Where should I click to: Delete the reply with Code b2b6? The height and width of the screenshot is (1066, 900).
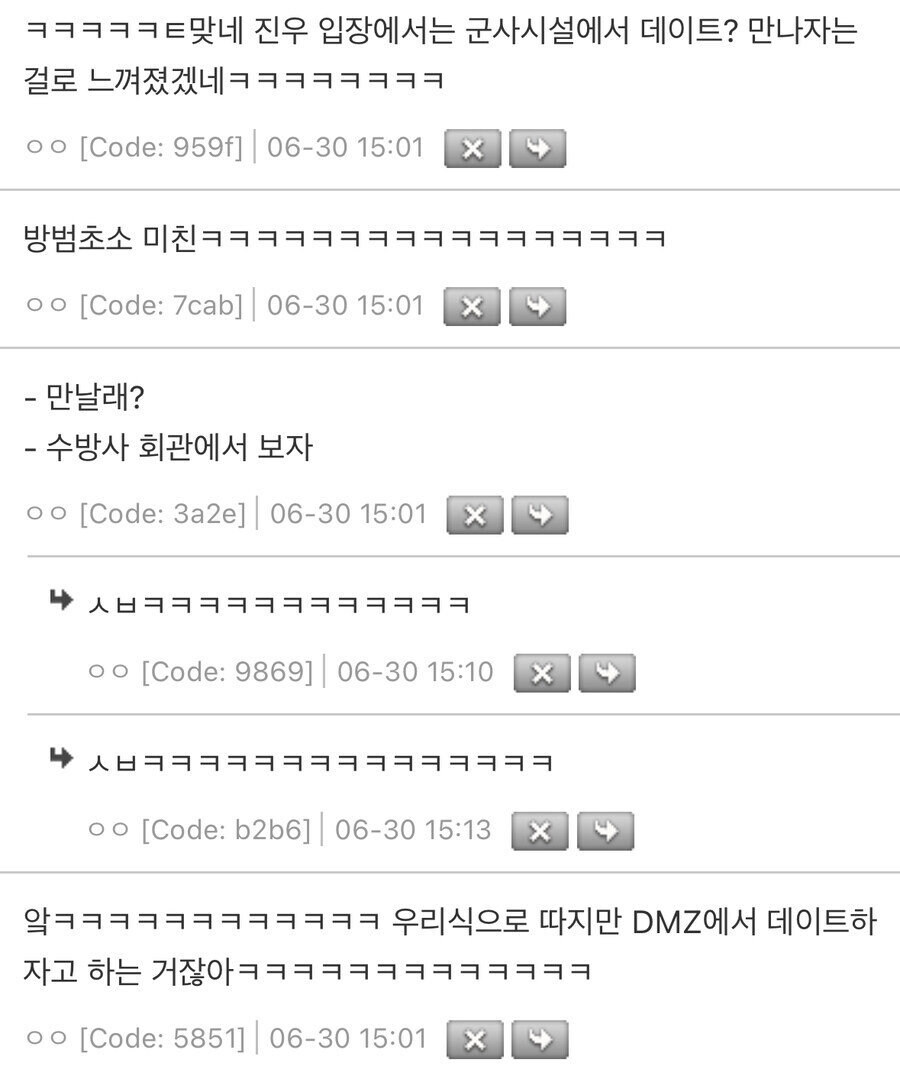pos(540,831)
